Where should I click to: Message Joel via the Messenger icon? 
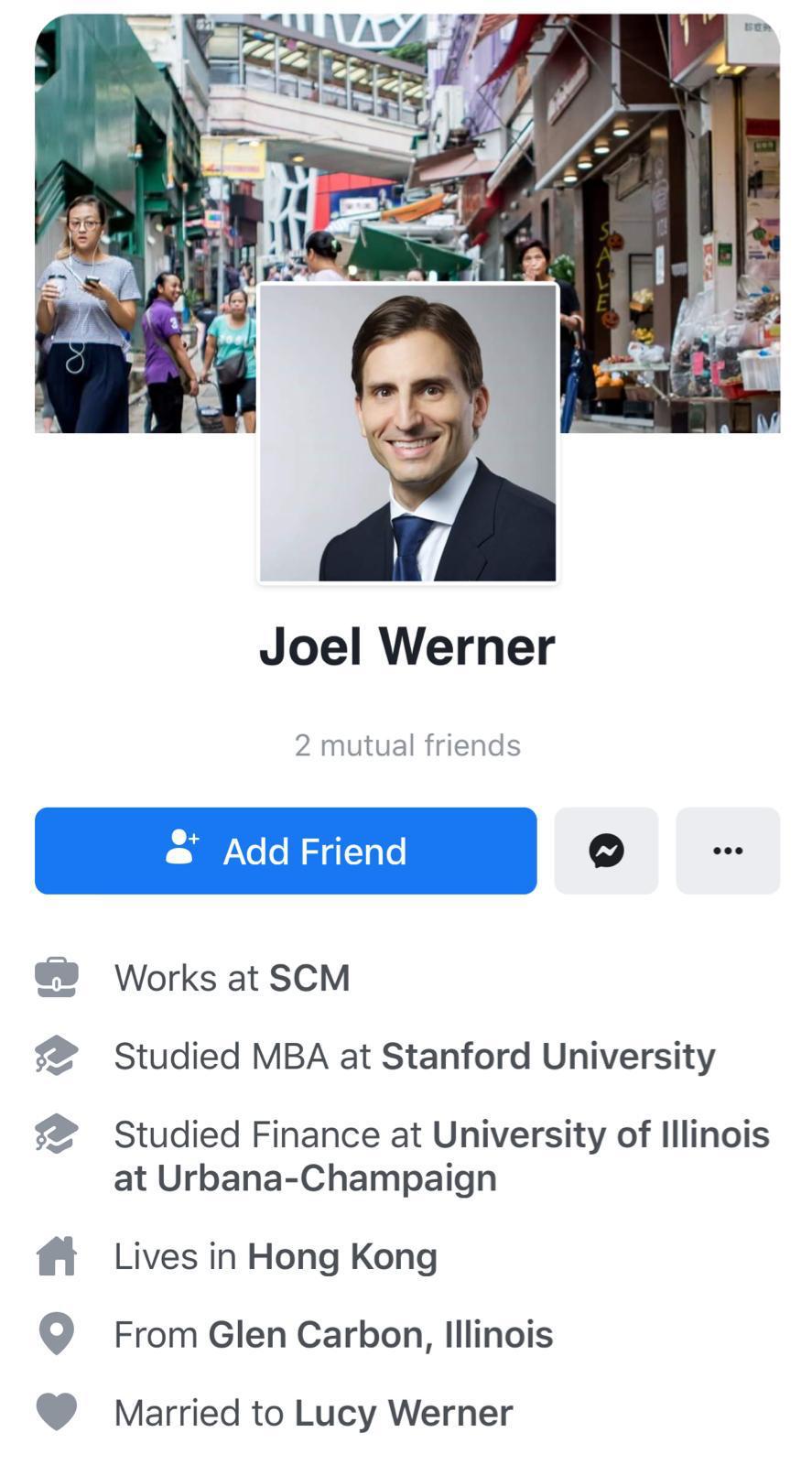606,851
